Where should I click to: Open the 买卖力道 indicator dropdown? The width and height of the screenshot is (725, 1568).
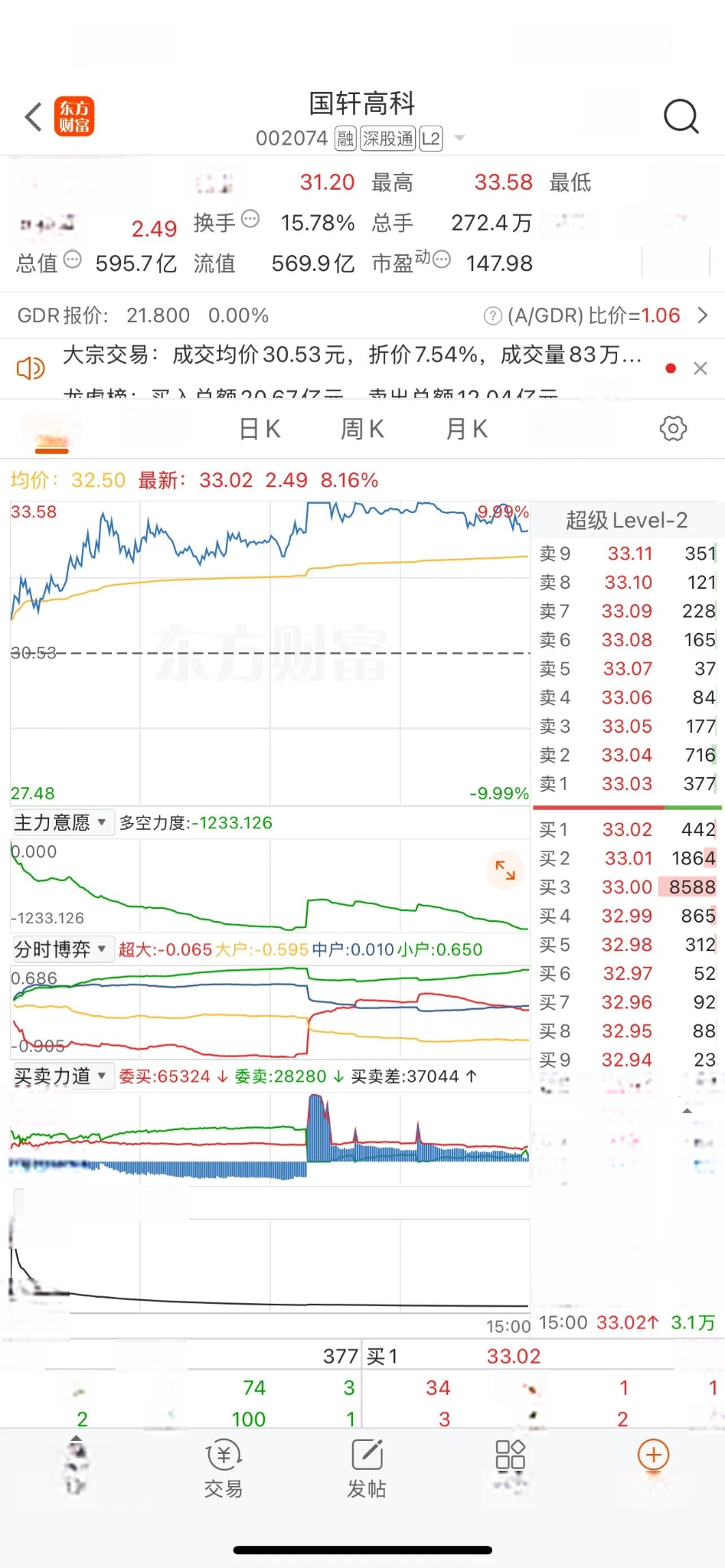[x=63, y=1076]
